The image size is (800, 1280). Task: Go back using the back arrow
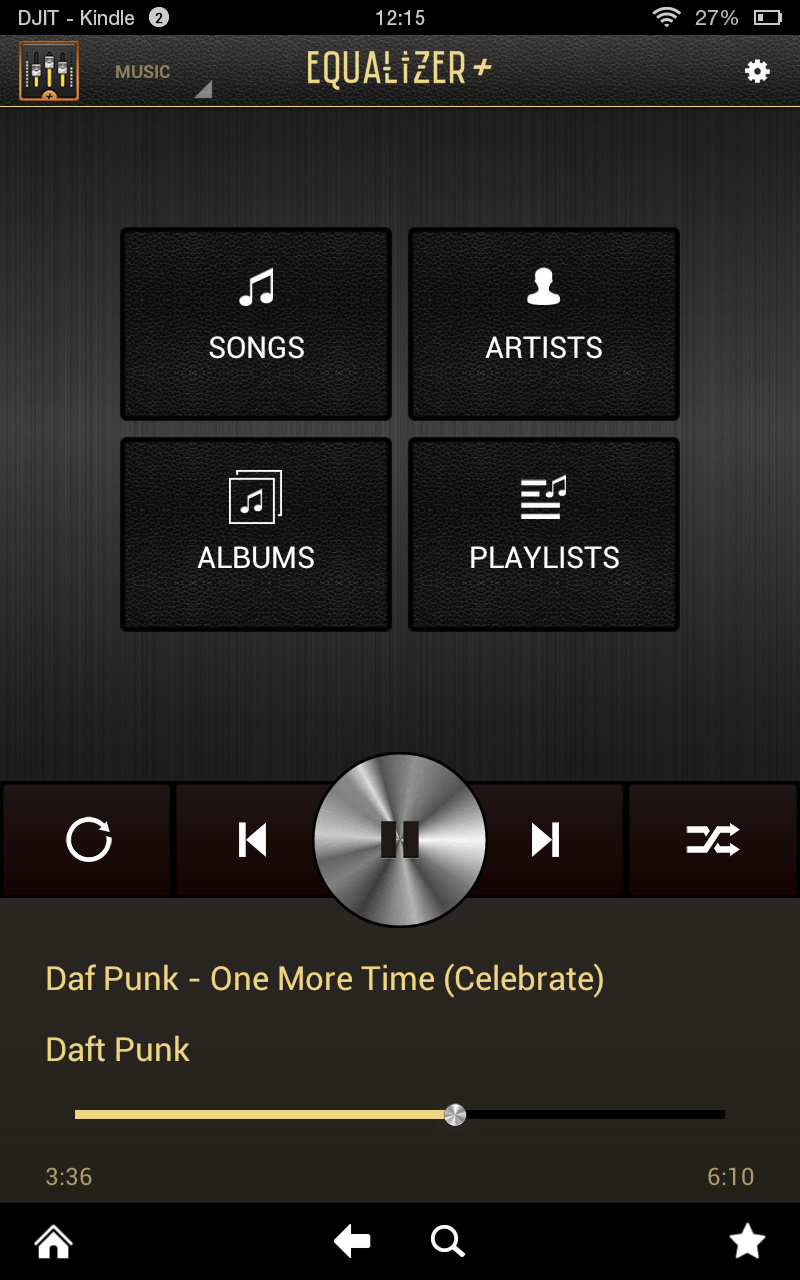pyautogui.click(x=351, y=1240)
